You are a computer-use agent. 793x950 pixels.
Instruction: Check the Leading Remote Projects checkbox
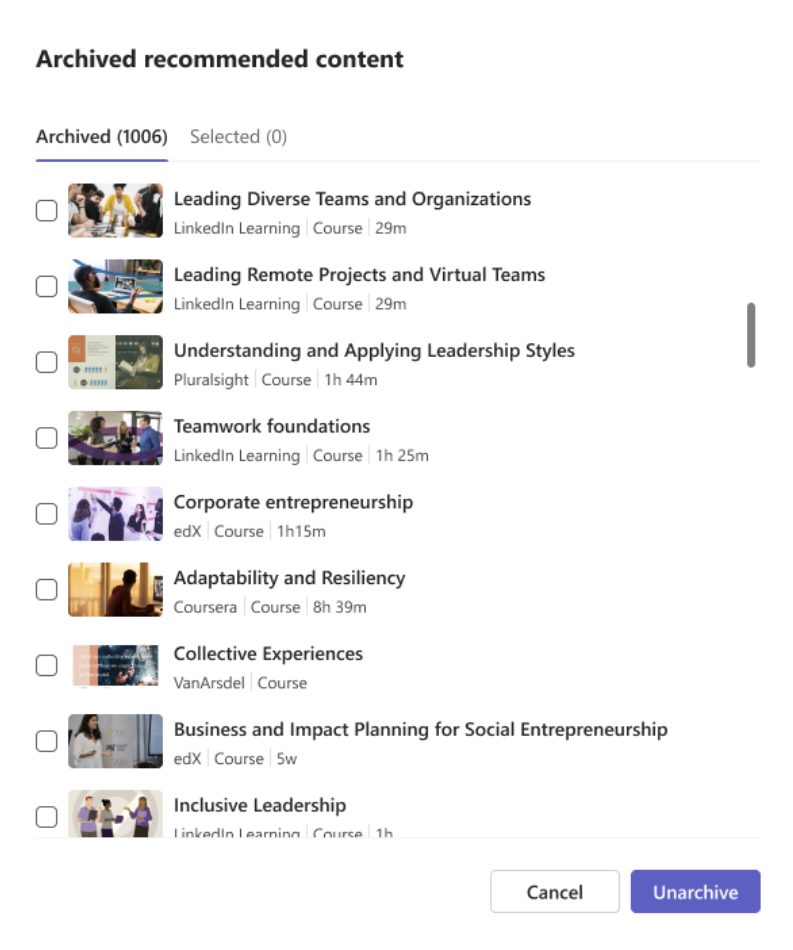pyautogui.click(x=46, y=286)
